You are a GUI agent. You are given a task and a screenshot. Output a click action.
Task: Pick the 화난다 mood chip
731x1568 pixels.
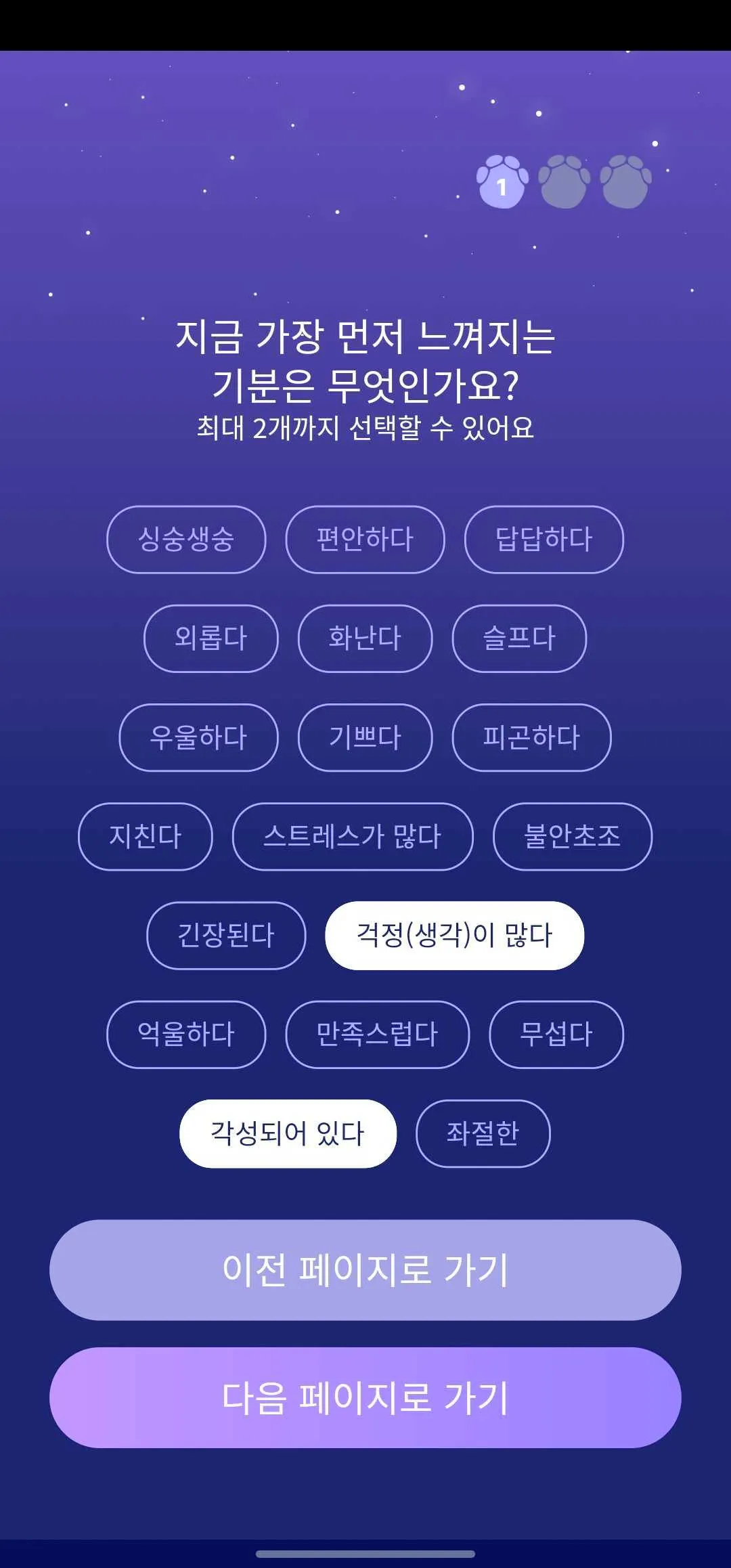365,638
